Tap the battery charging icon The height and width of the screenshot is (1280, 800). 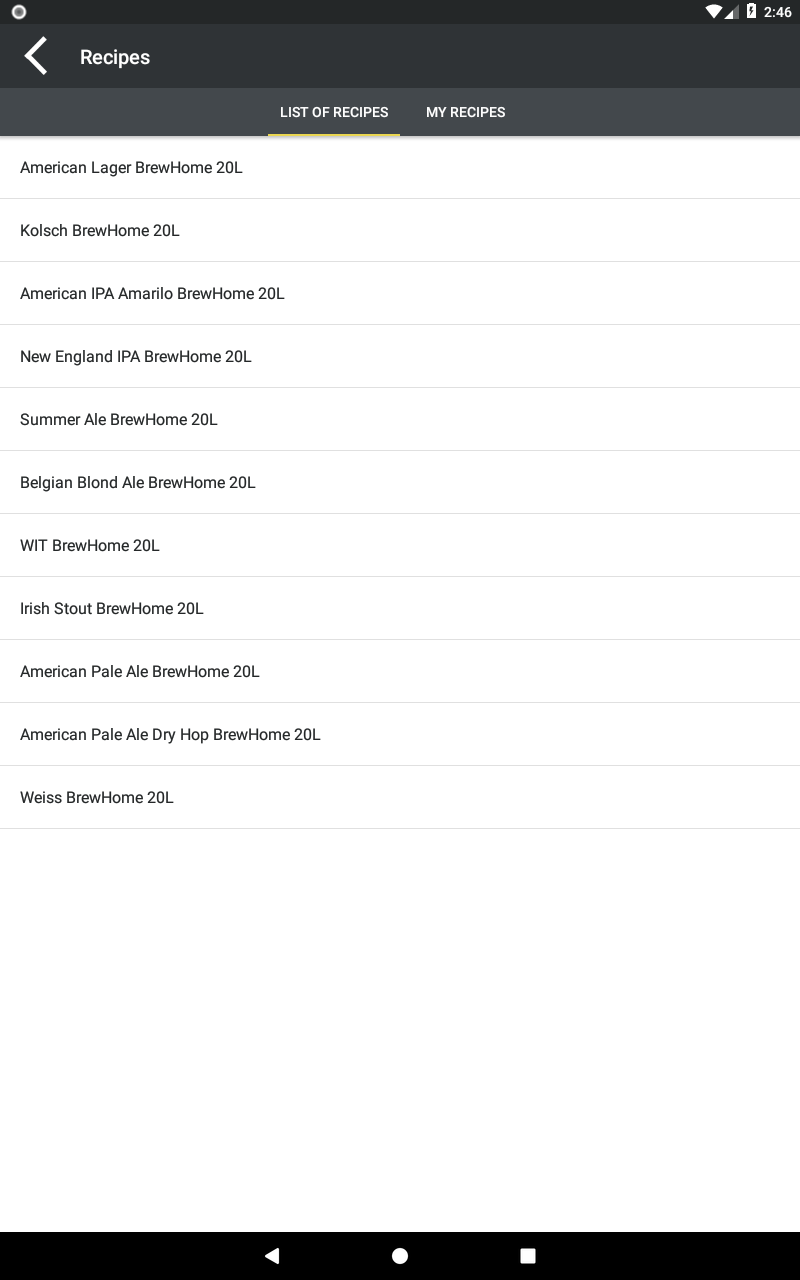point(750,13)
